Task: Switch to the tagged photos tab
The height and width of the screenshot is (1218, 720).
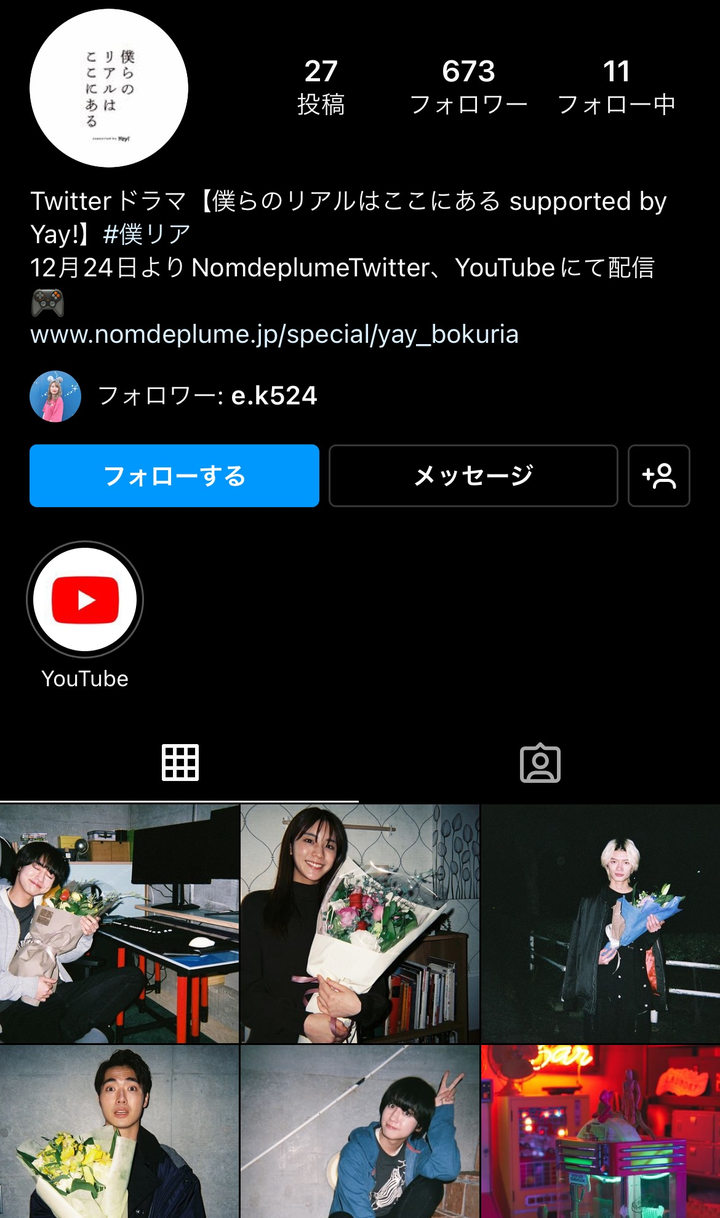Action: (x=540, y=763)
